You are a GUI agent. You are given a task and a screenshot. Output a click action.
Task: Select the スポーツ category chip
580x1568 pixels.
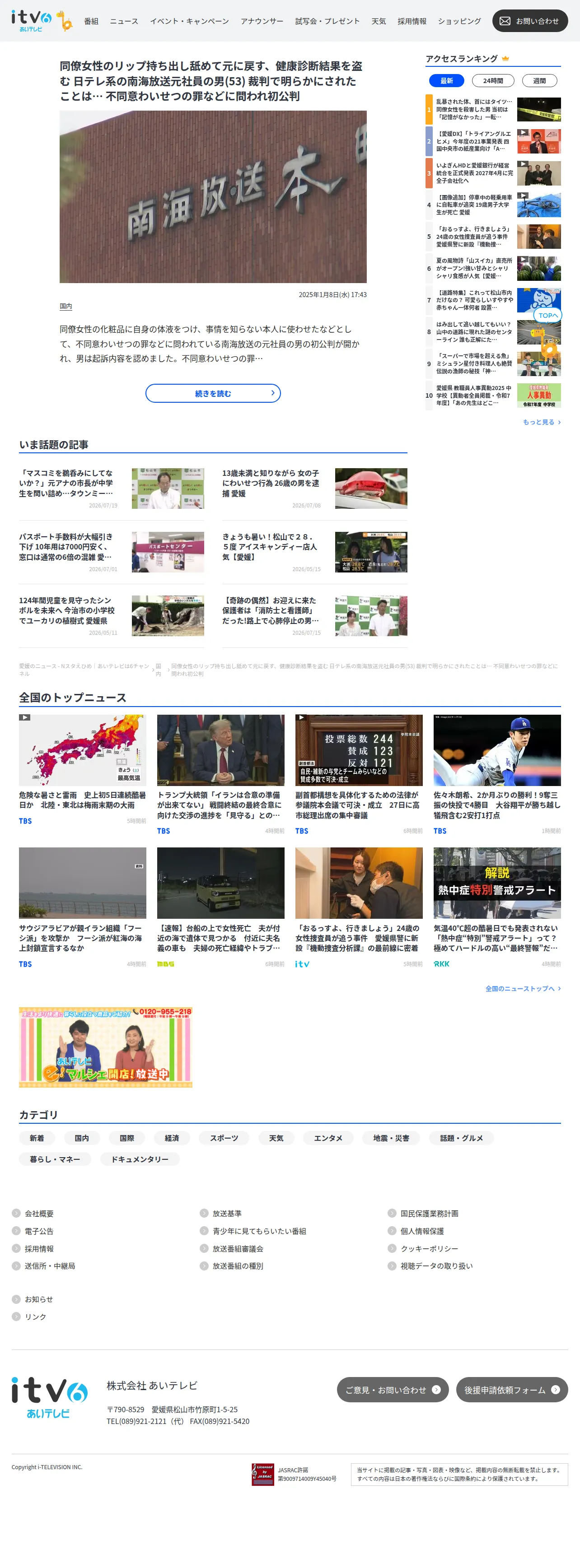click(x=224, y=1138)
